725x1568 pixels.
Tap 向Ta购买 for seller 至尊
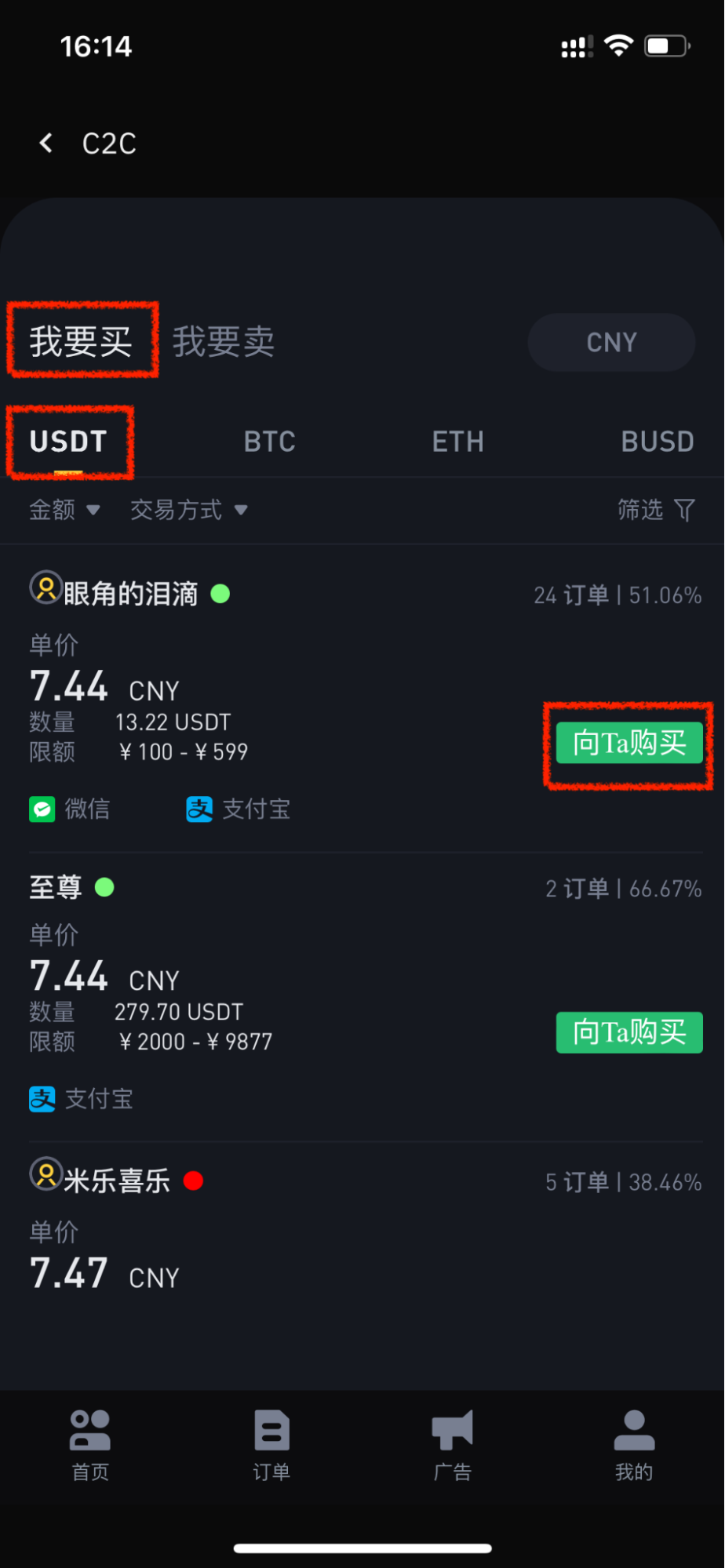628,1032
